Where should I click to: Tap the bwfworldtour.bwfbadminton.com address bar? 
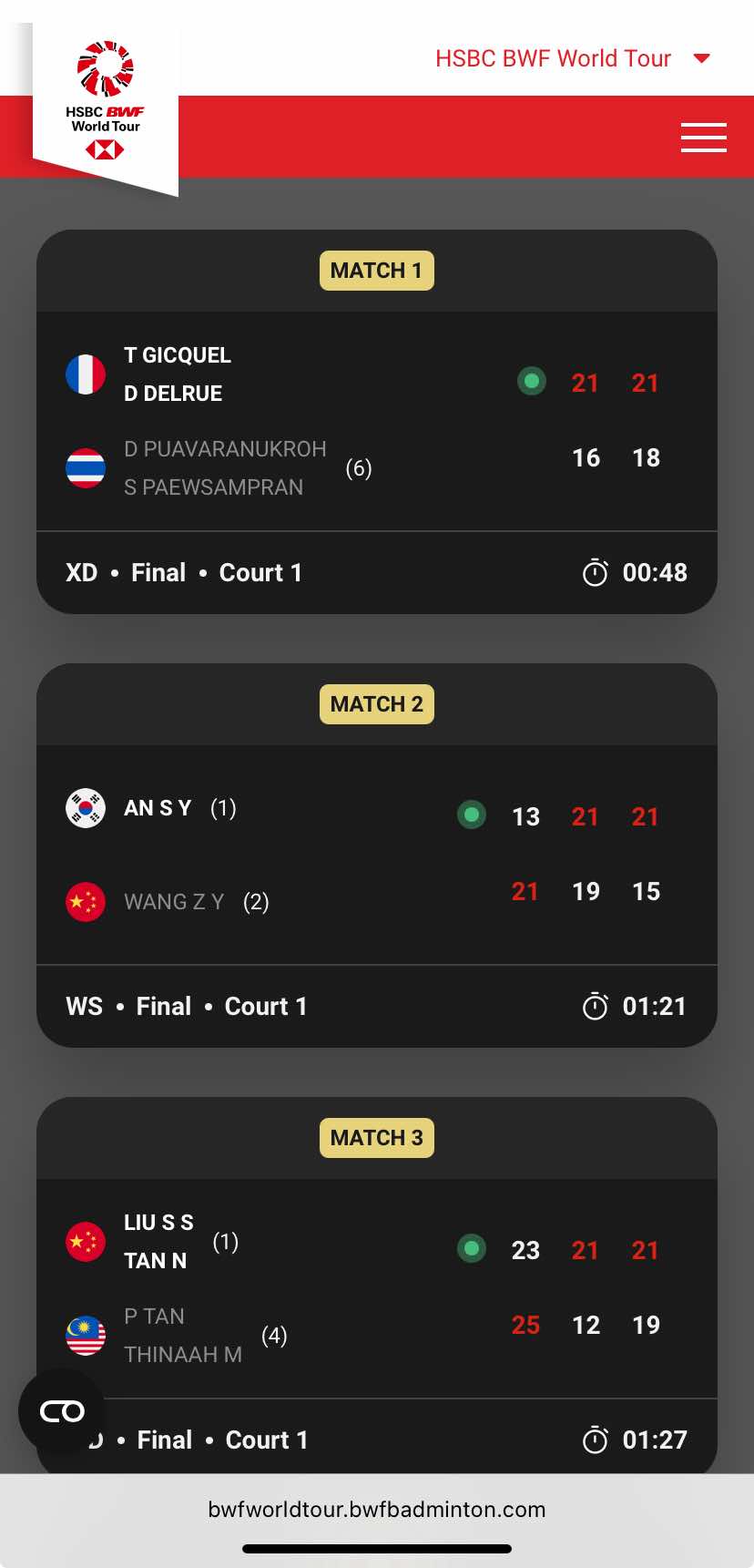(x=377, y=1509)
